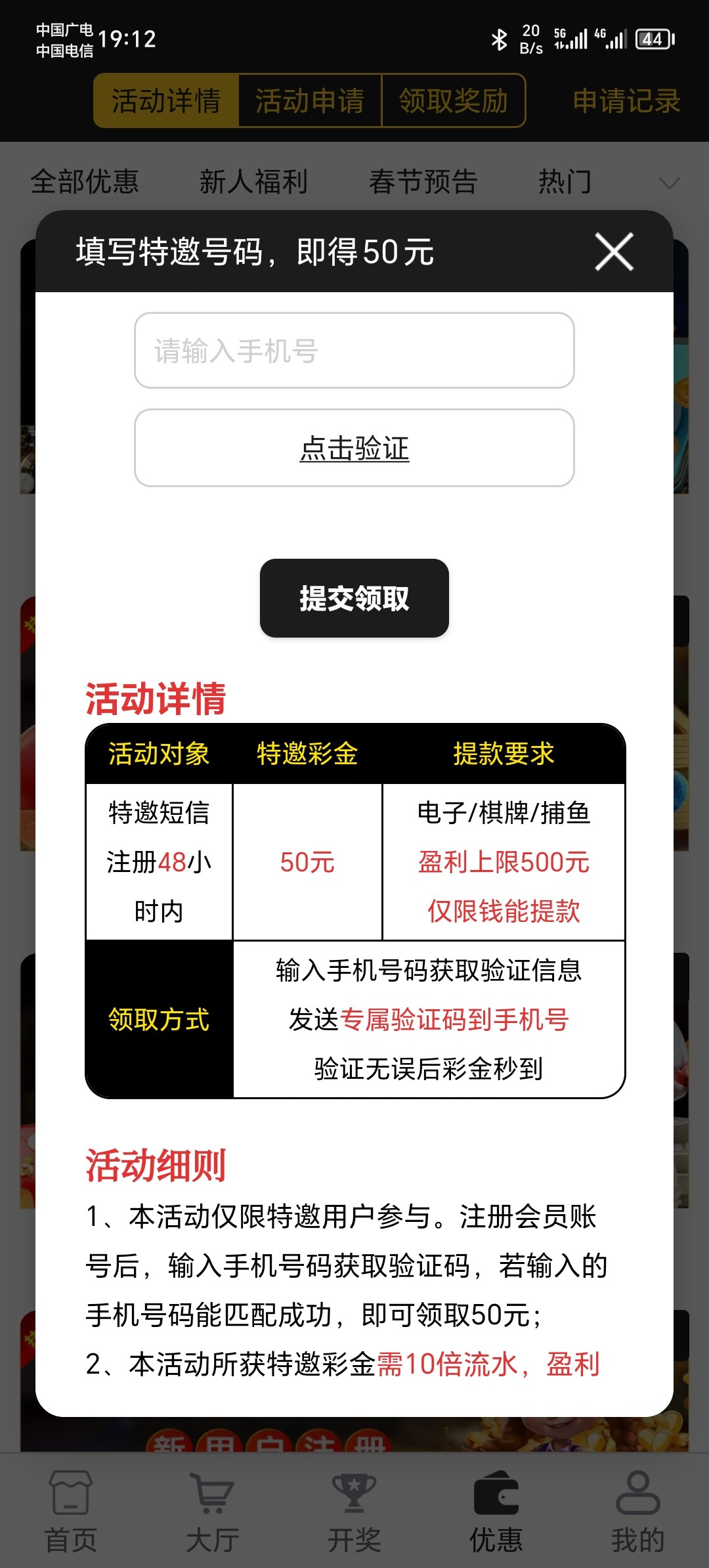This screenshot has height=1568, width=709.
Task: Focus the 请输入手机号 phone number field
Action: (354, 351)
